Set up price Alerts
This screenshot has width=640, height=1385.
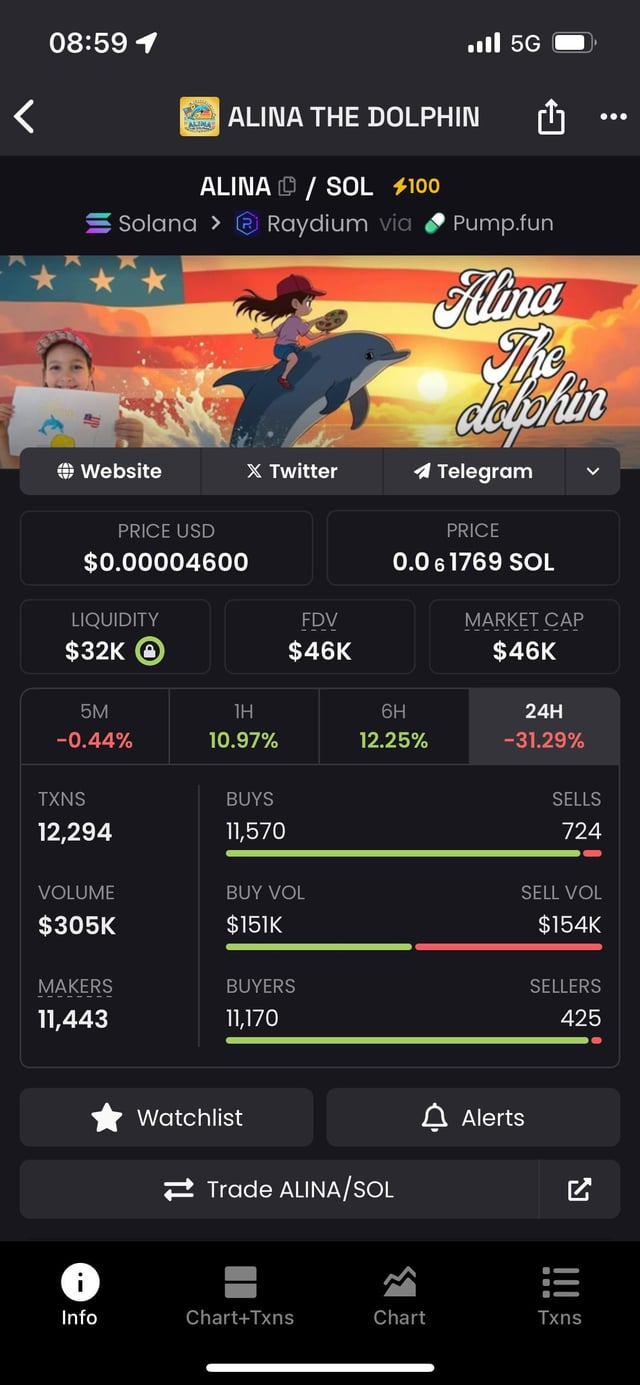click(x=473, y=1117)
